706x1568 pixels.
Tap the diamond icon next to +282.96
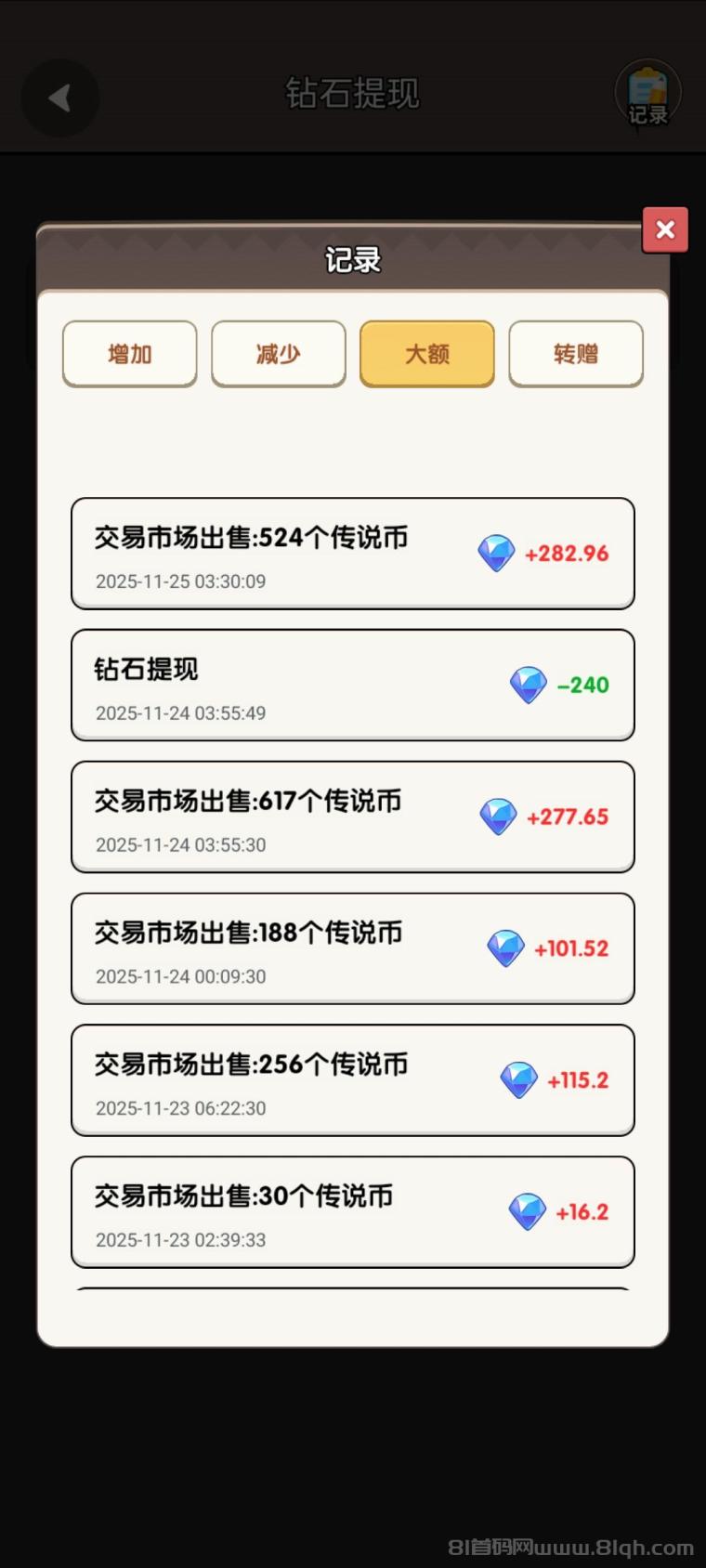pos(497,551)
